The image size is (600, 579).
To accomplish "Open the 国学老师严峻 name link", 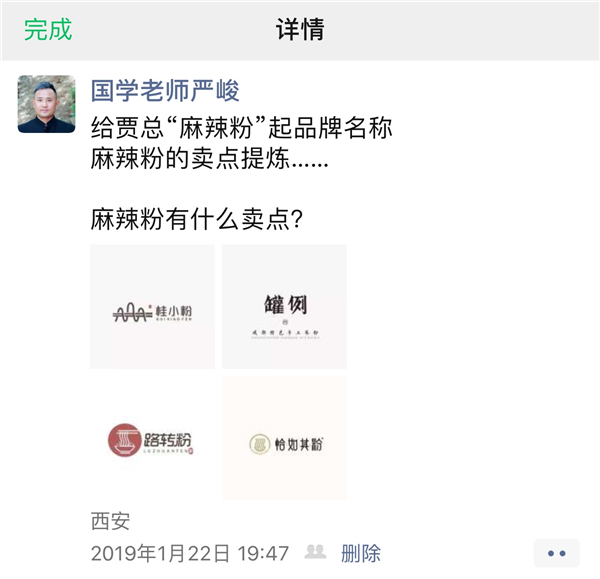I will 165,91.
